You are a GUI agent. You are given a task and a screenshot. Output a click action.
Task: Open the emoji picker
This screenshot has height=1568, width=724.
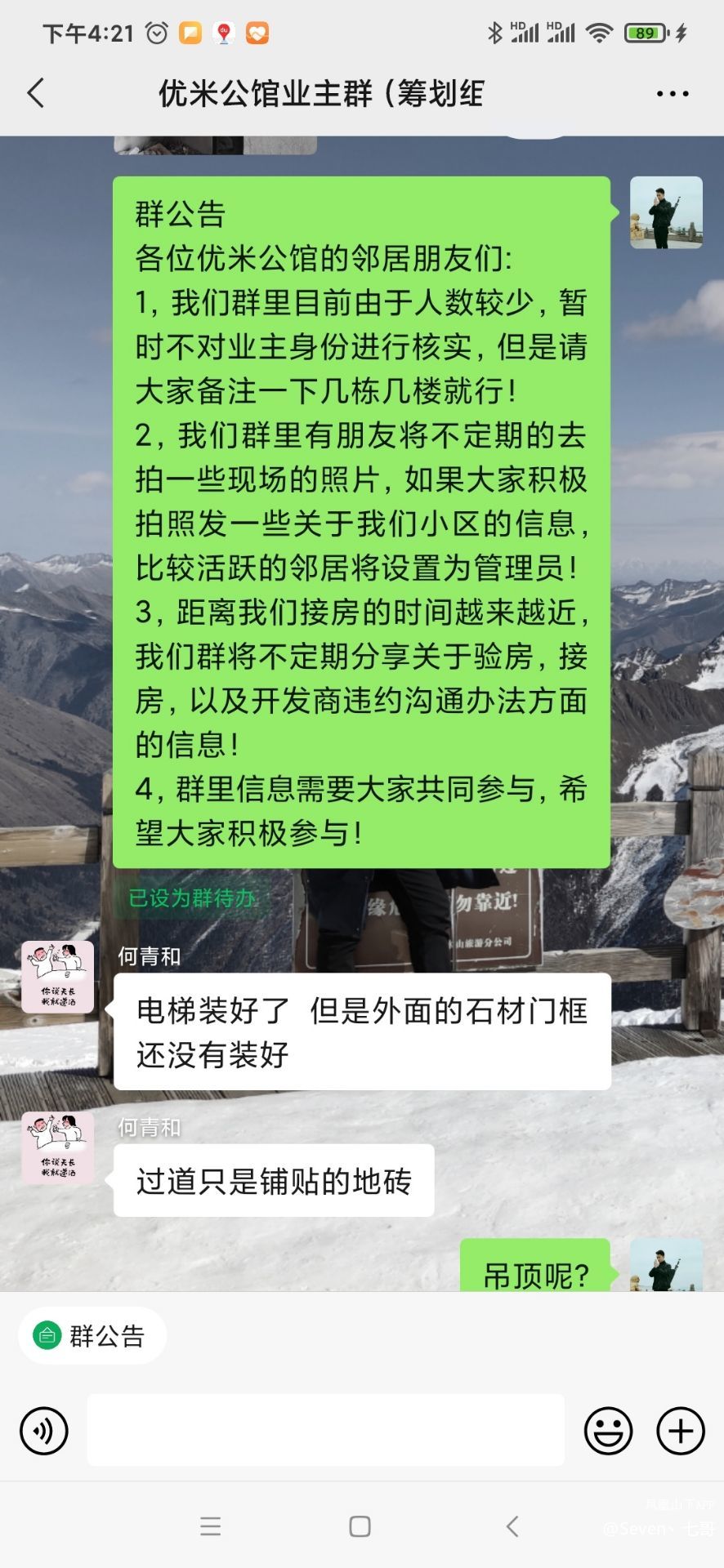(x=608, y=1431)
